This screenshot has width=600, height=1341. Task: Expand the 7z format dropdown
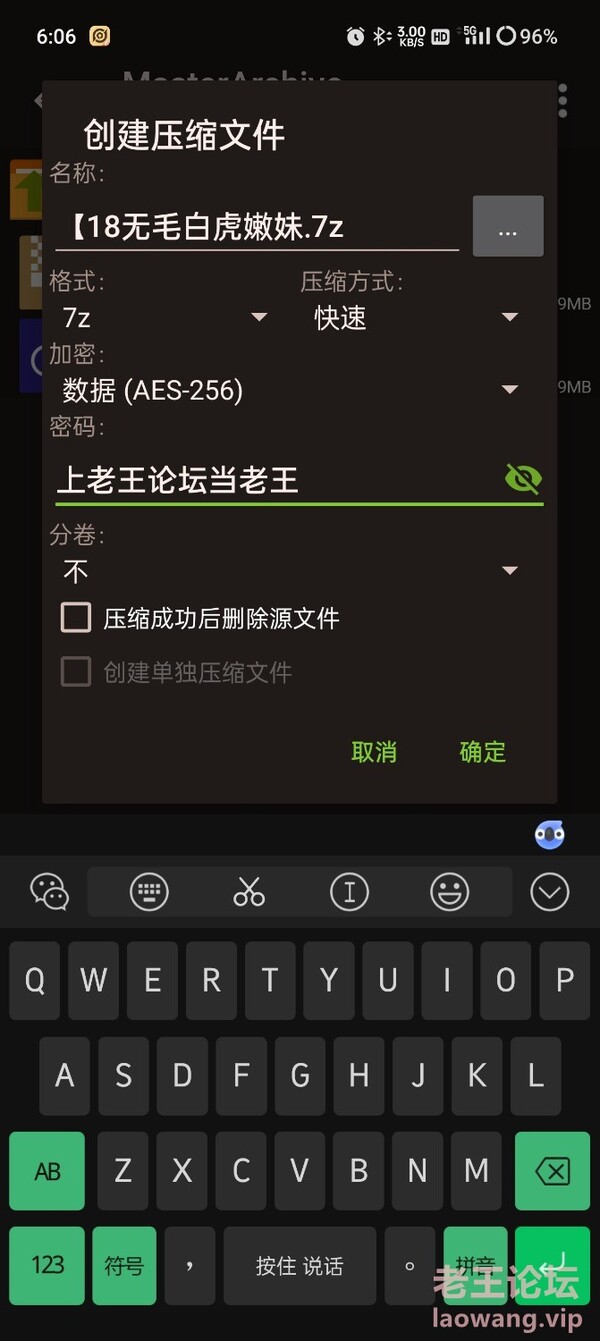click(x=165, y=318)
